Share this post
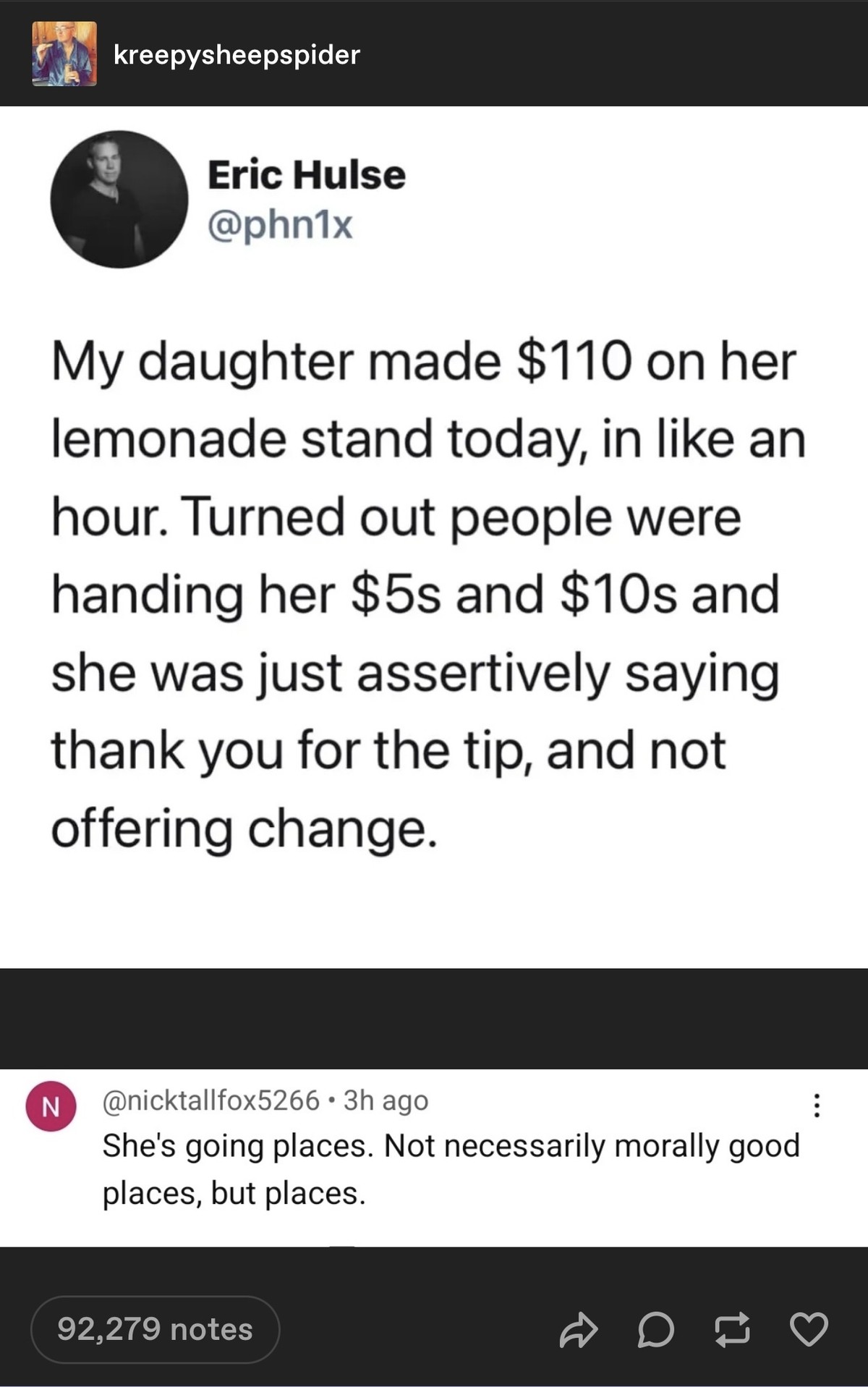This screenshot has height=1387, width=868. [x=579, y=1330]
